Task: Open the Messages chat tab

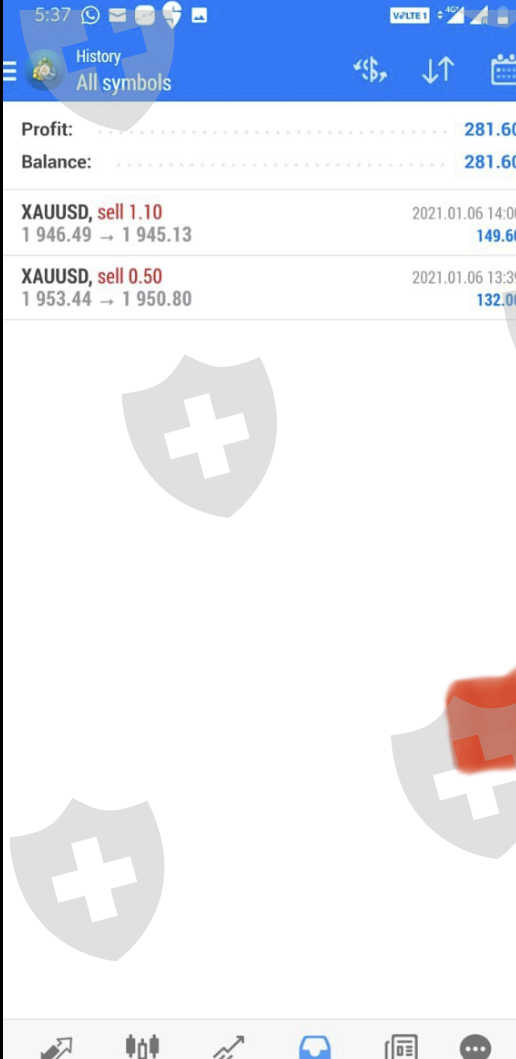Action: 475,1045
